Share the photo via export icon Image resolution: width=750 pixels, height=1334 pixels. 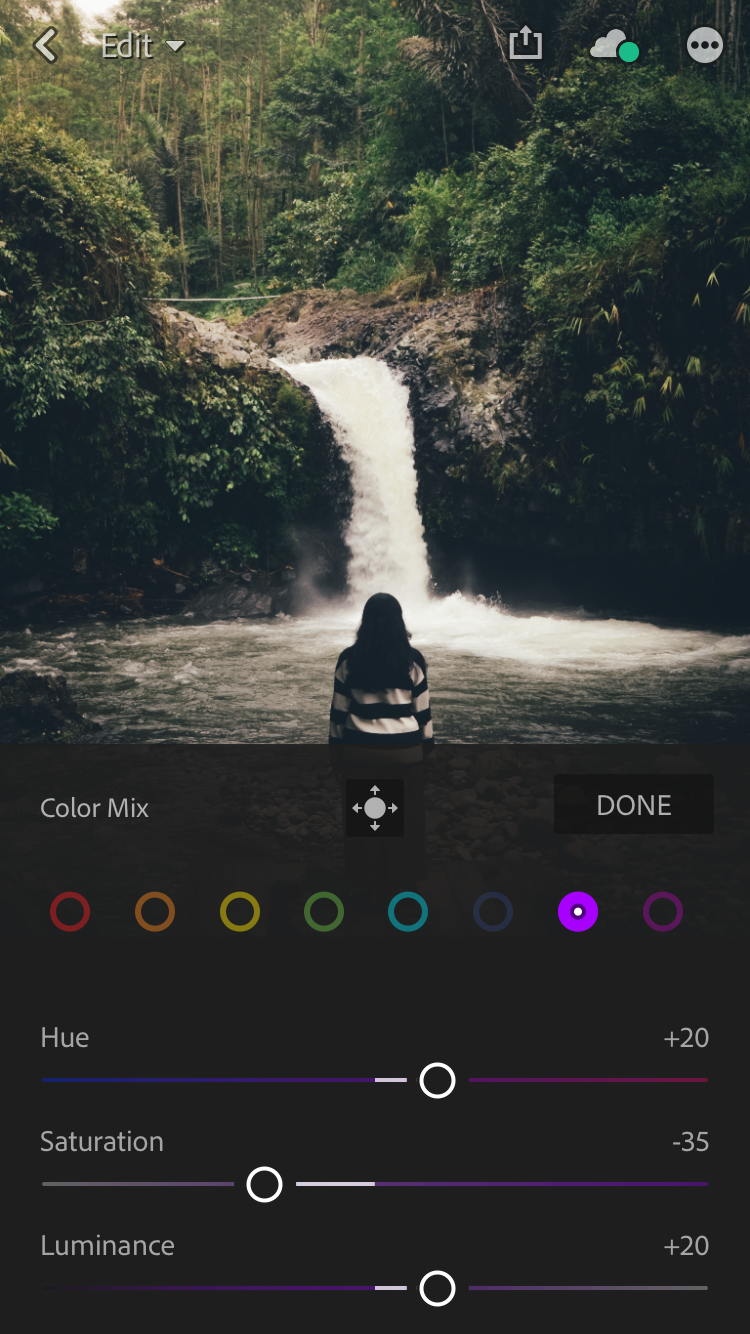(x=525, y=44)
